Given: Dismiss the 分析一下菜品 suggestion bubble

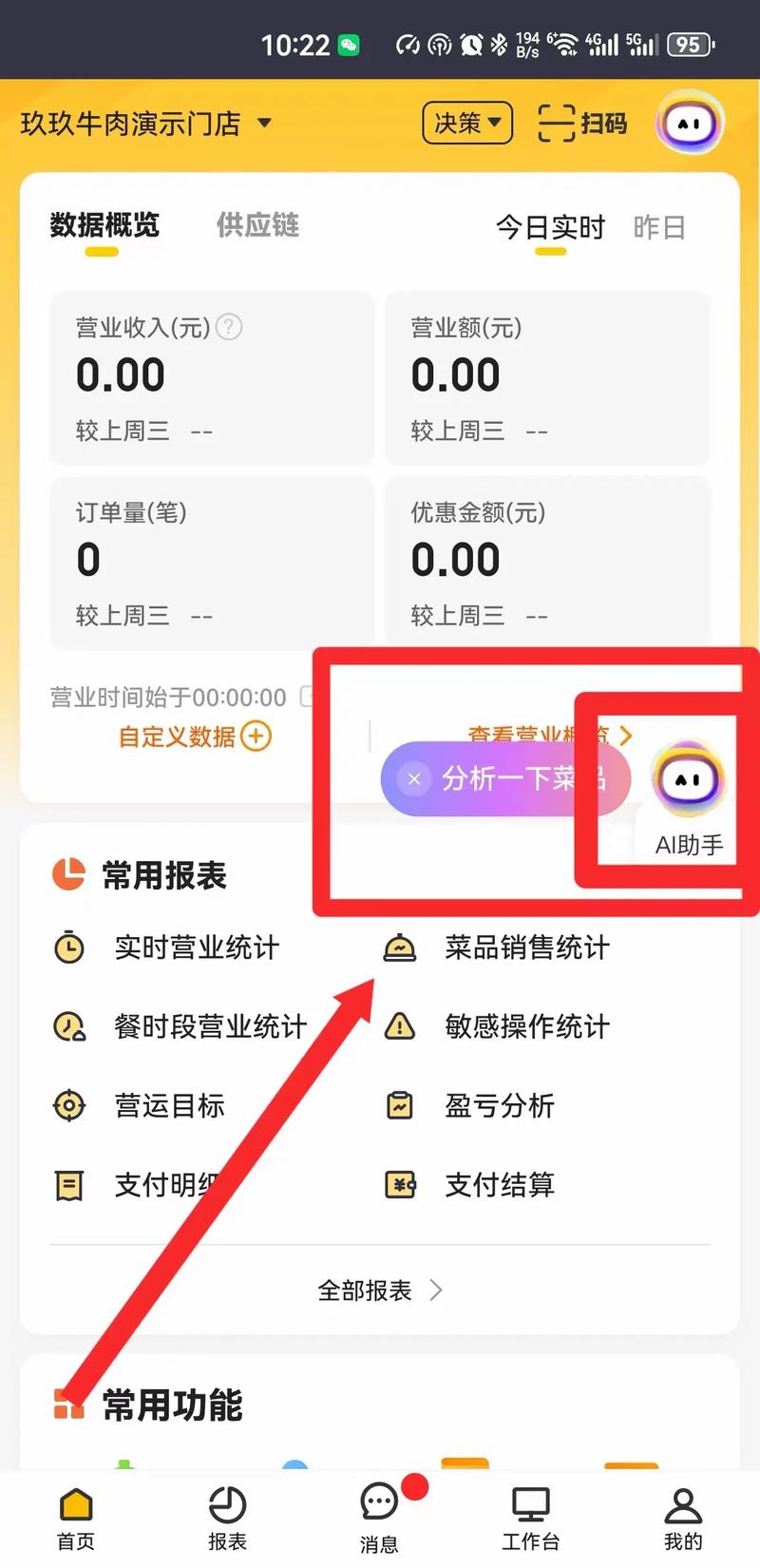Looking at the screenshot, I should (x=414, y=779).
